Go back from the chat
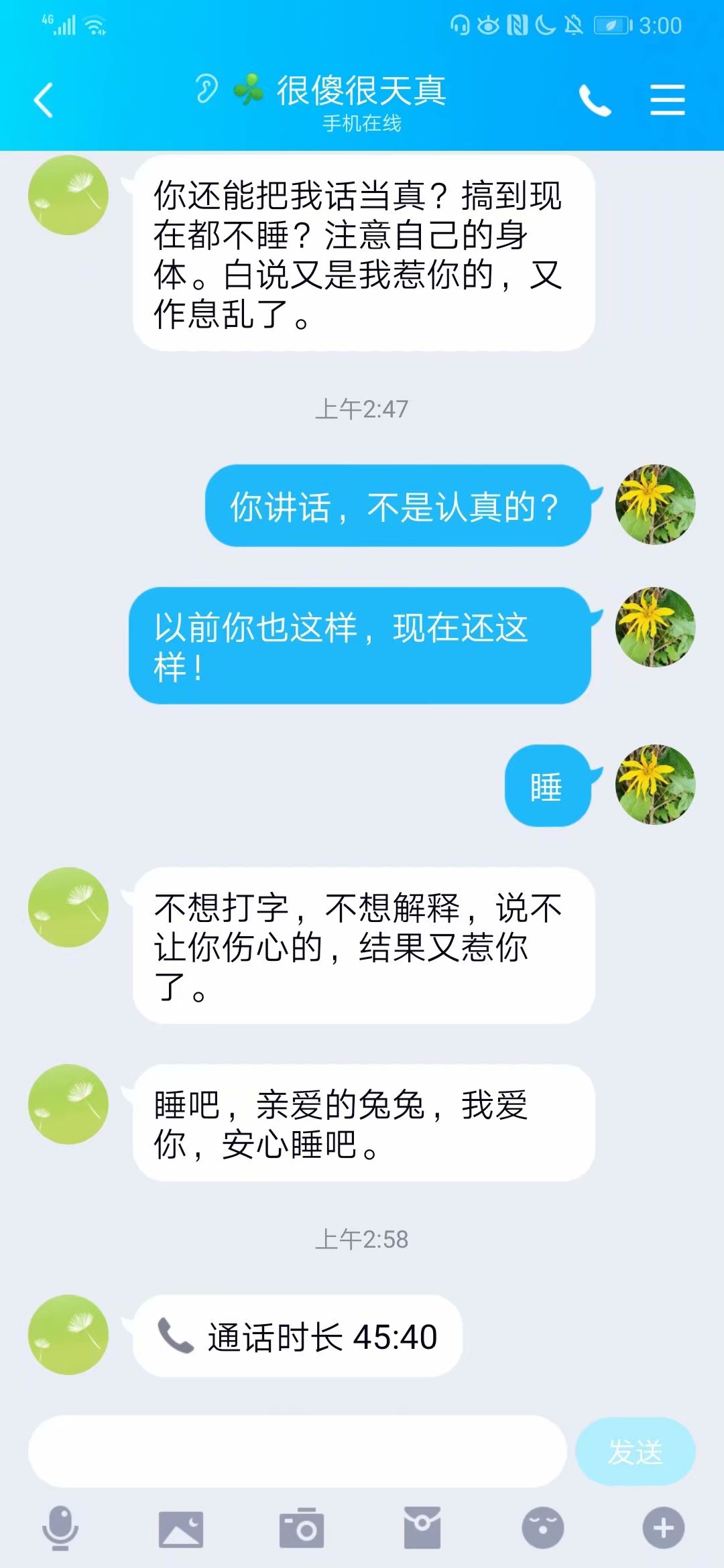This screenshot has height=1568, width=724. pos(44,101)
